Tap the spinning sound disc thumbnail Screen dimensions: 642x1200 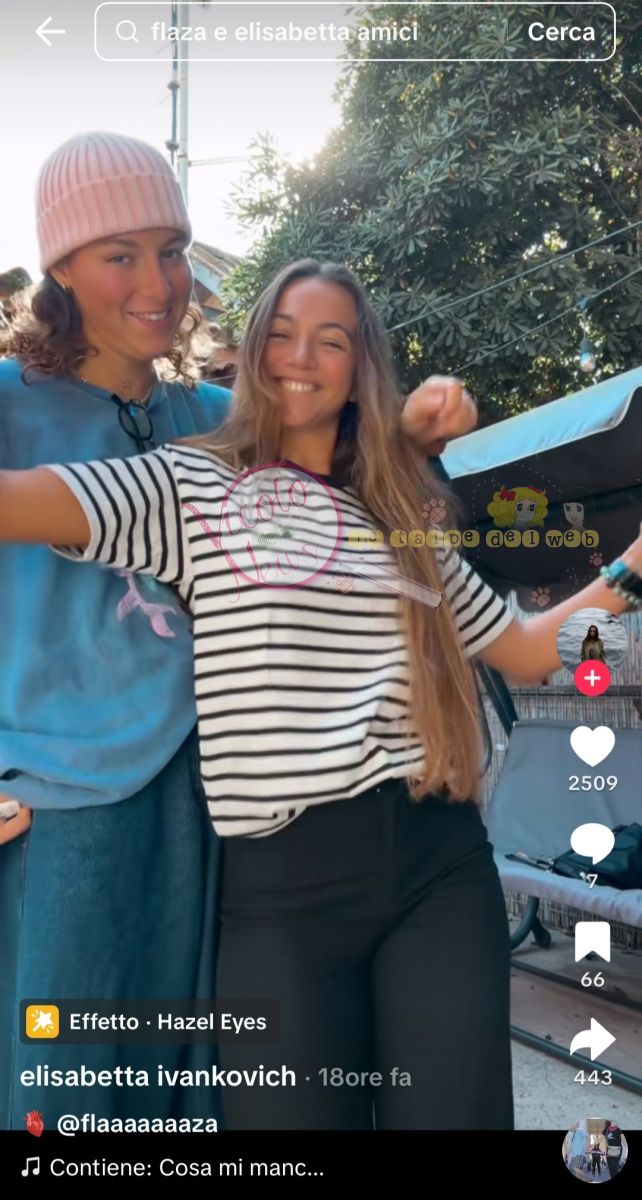pyautogui.click(x=595, y=1151)
